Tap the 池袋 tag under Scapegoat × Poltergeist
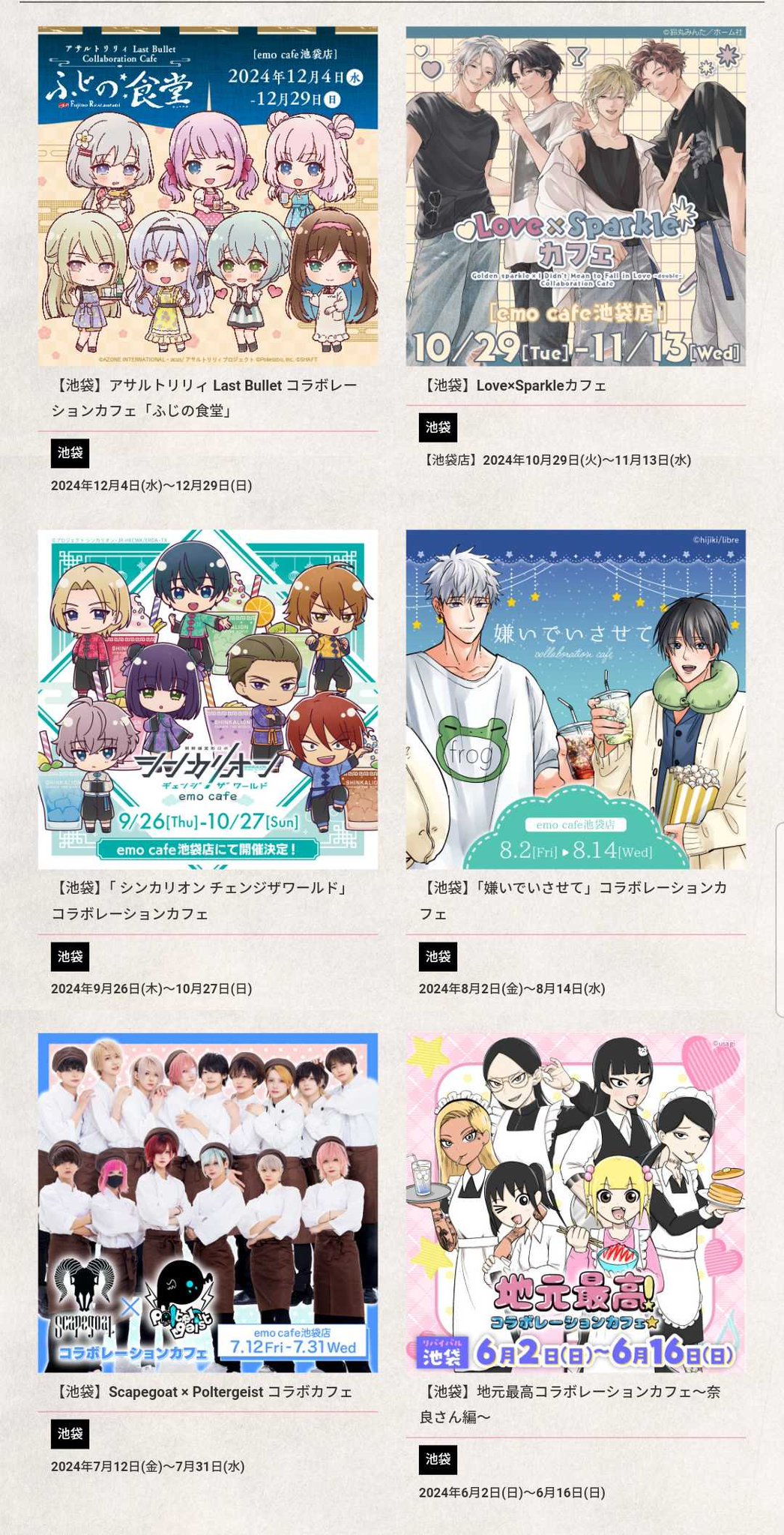 pos(70,1434)
